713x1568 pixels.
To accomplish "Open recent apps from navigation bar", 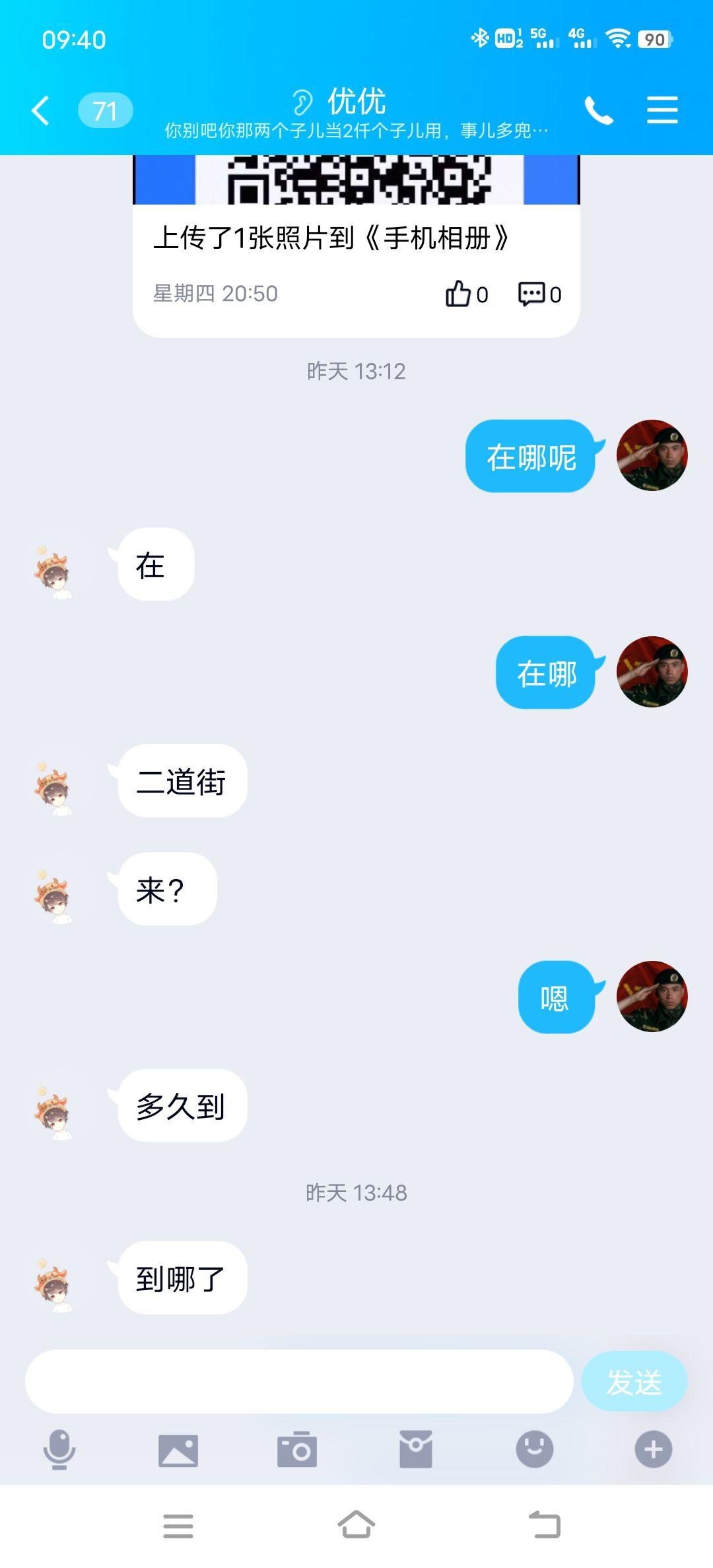I will (x=178, y=1525).
